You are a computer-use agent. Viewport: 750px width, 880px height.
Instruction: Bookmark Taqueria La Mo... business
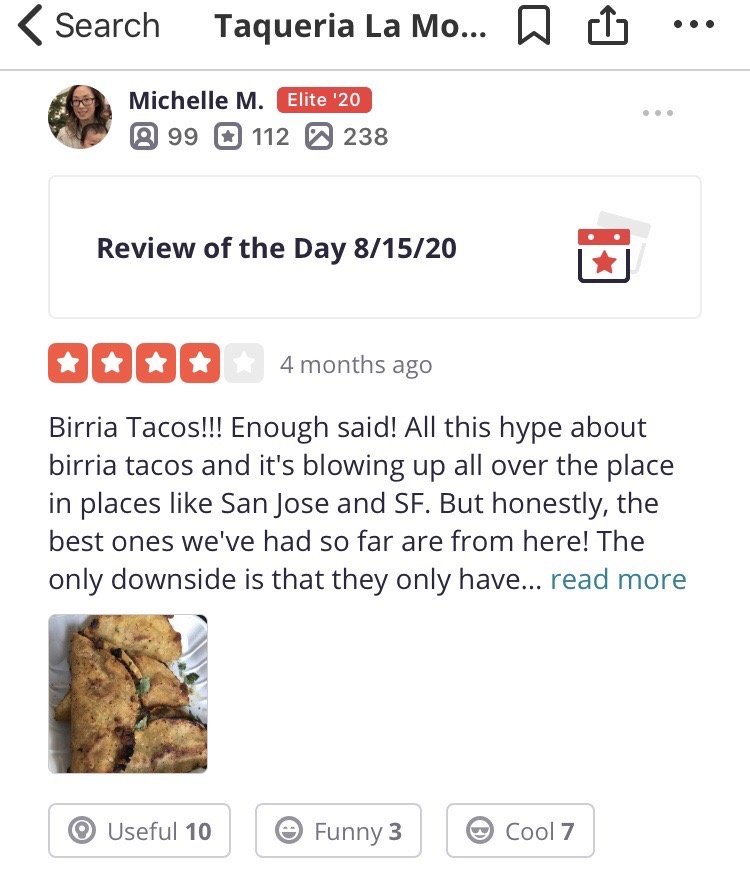click(x=534, y=27)
